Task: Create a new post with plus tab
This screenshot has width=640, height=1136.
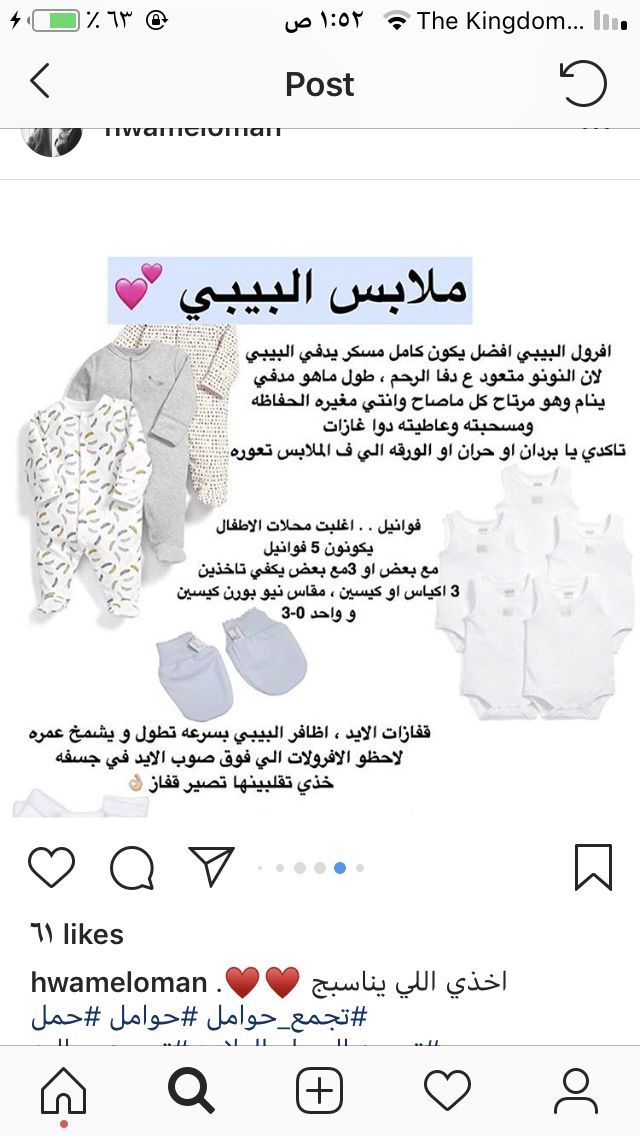Action: point(320,1089)
